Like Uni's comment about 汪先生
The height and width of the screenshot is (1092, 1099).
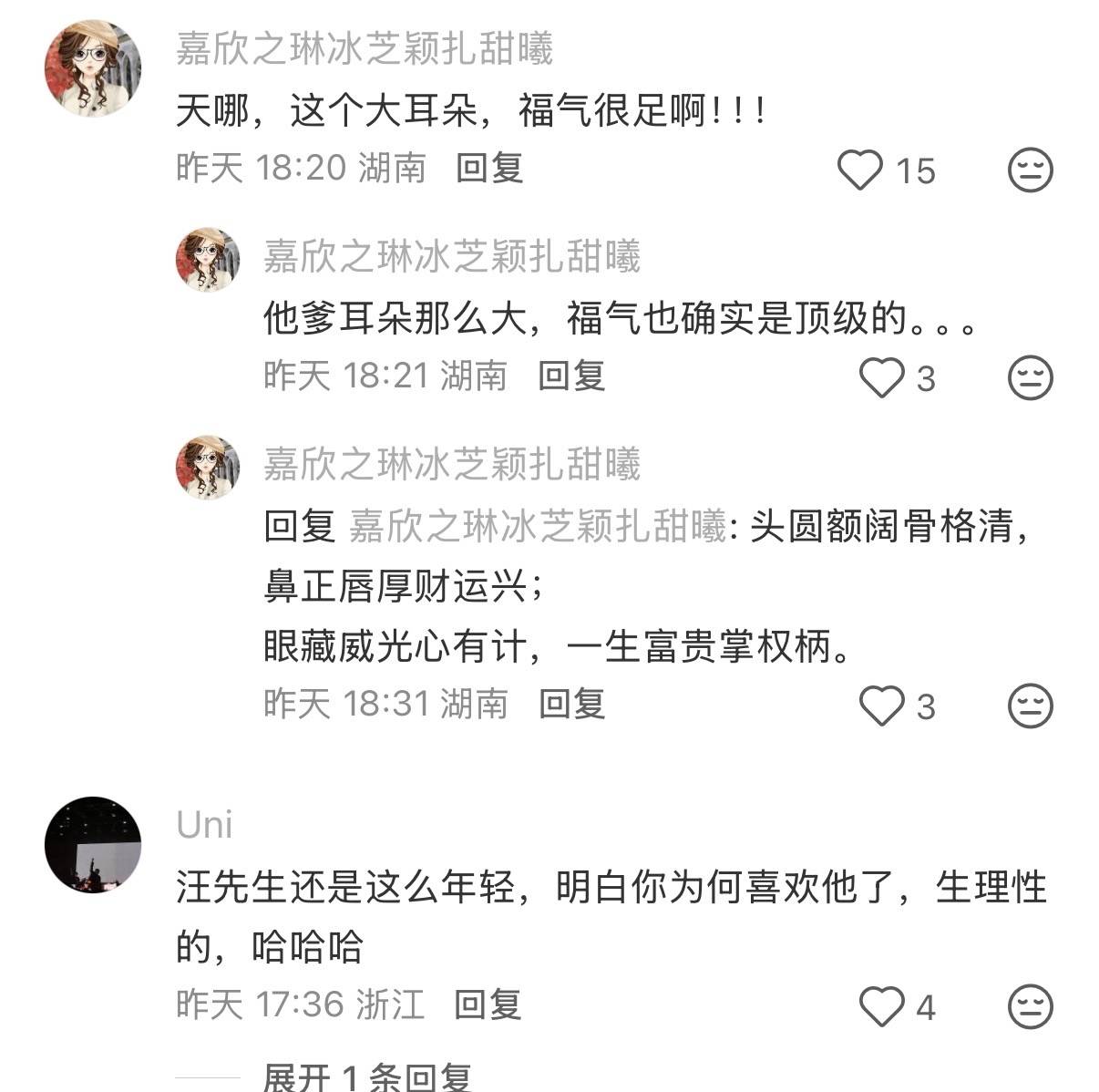(882, 1006)
